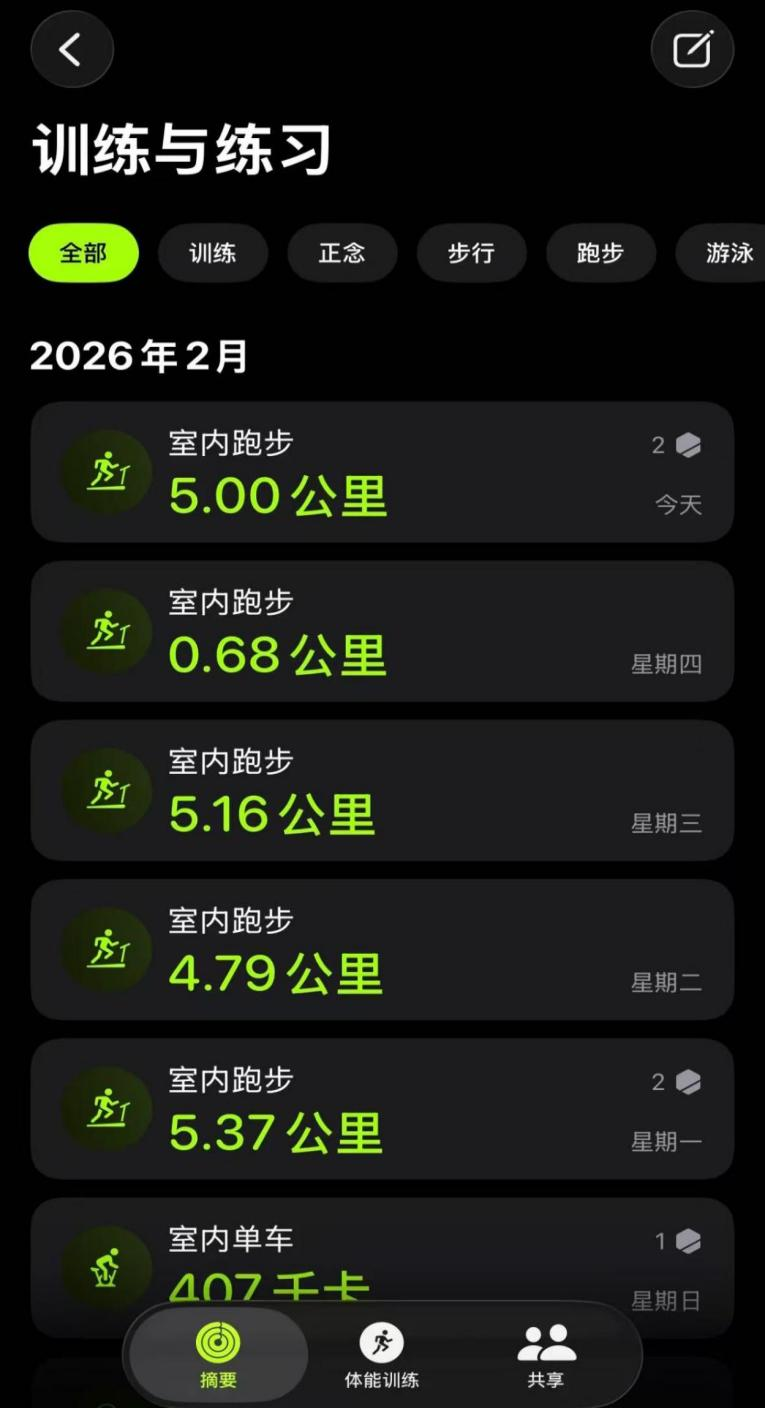Image resolution: width=765 pixels, height=1408 pixels.
Task: Tap the 摘要 rings icon in the bottom bar
Action: tap(217, 1343)
